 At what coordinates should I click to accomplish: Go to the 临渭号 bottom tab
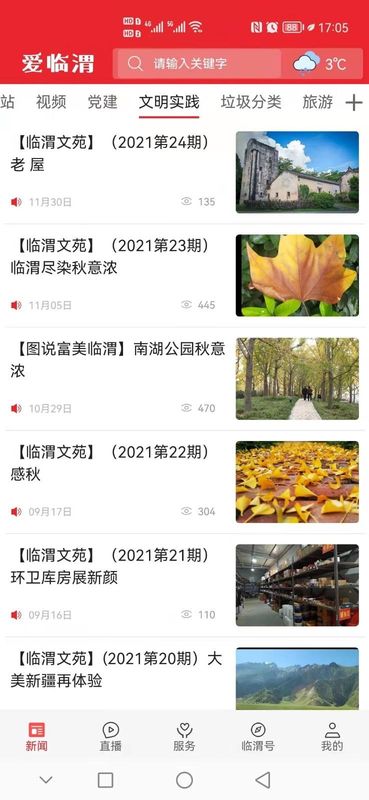258,737
